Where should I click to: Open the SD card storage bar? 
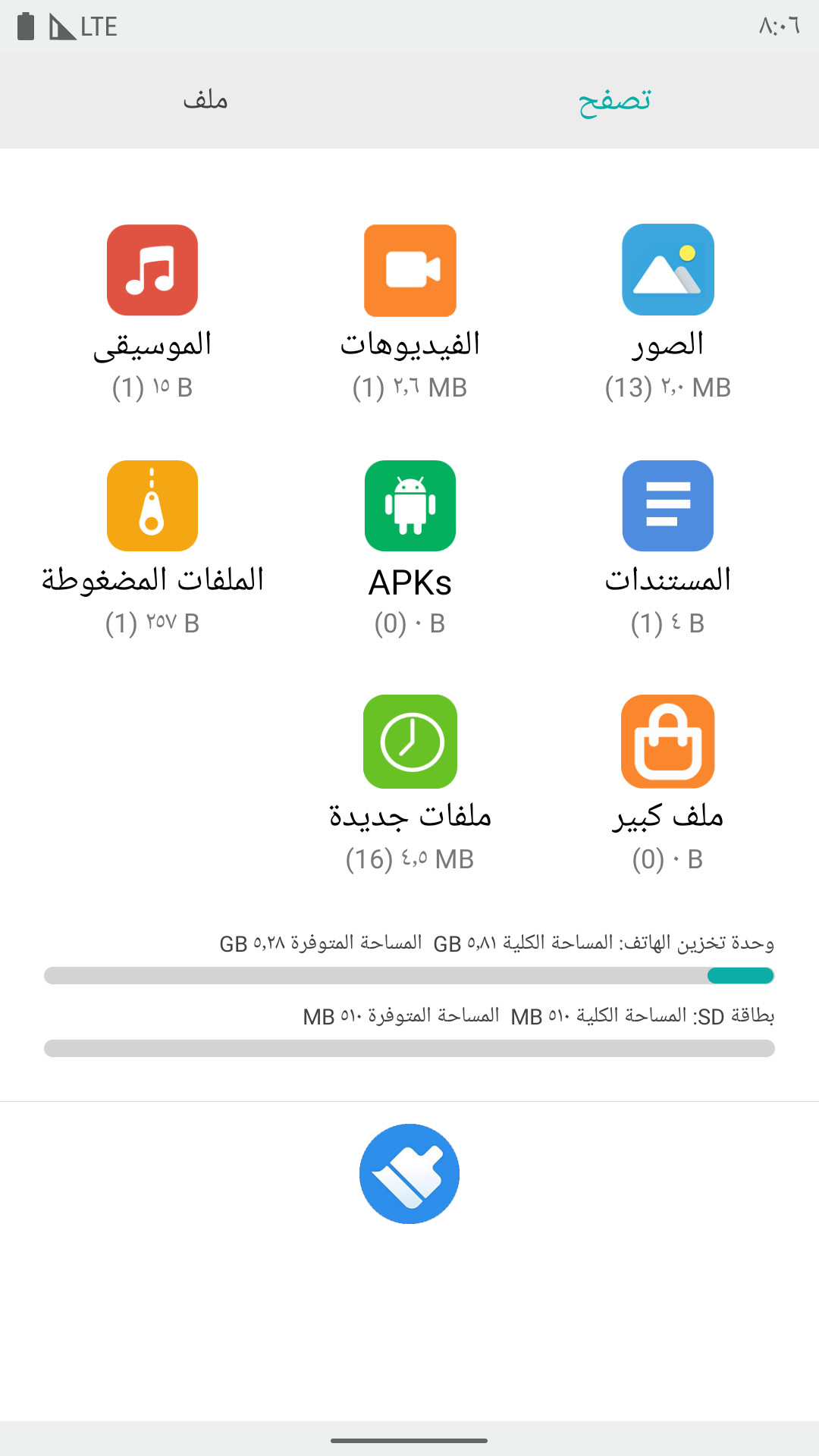point(409,1049)
